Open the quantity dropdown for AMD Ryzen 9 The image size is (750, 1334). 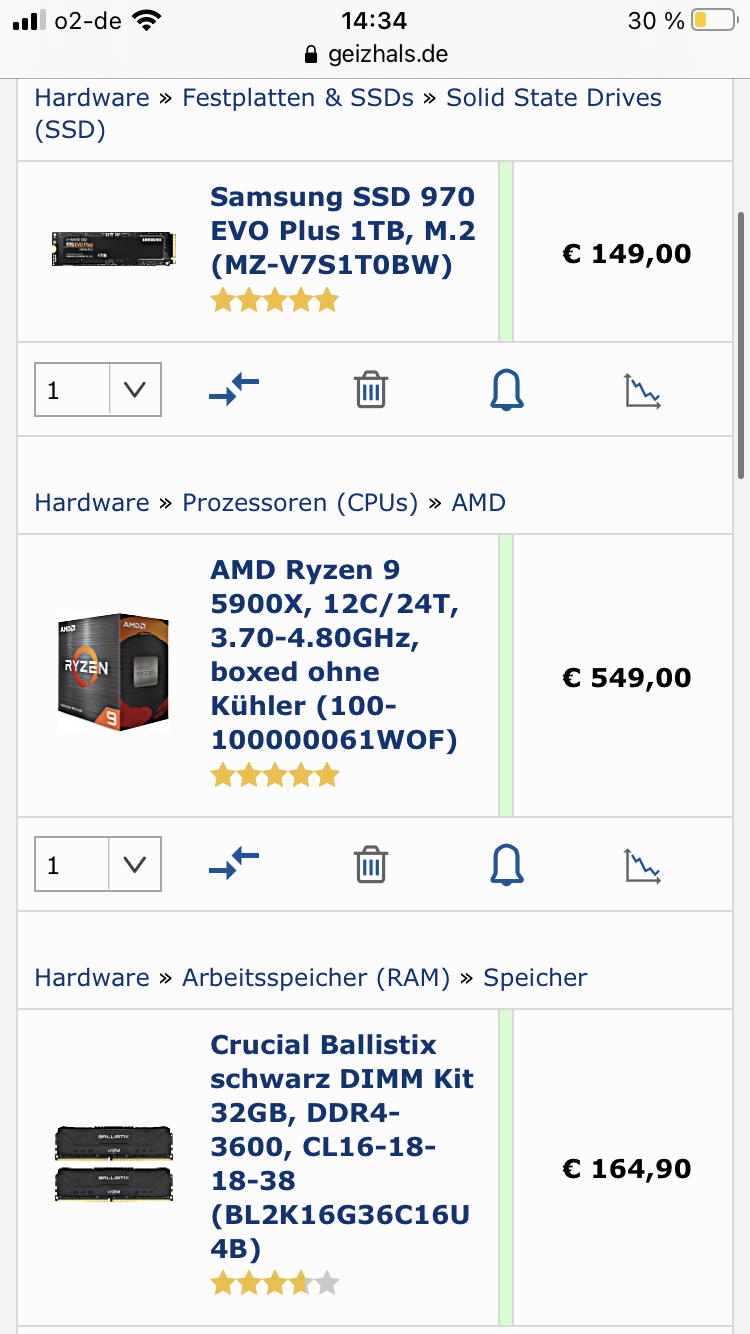[98, 864]
